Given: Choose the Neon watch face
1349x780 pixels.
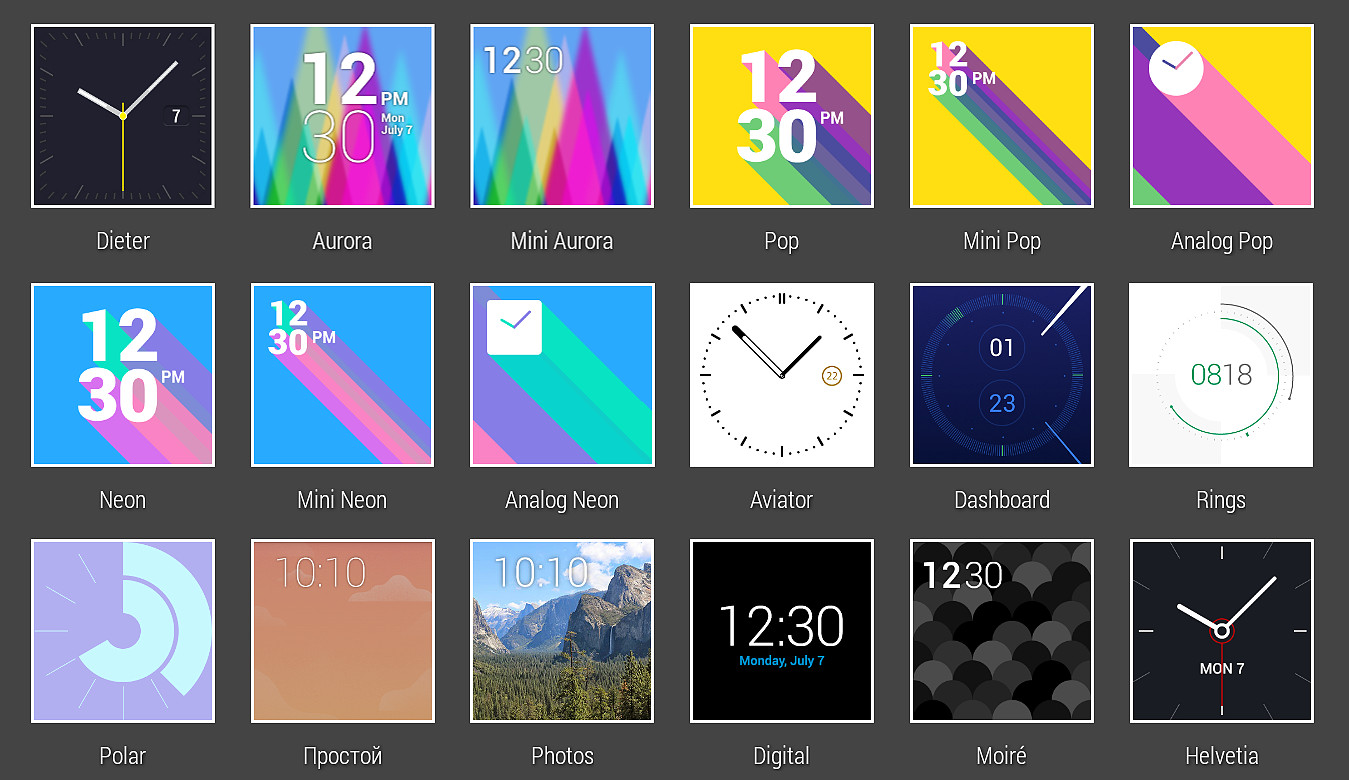Looking at the screenshot, I should 122,375.
